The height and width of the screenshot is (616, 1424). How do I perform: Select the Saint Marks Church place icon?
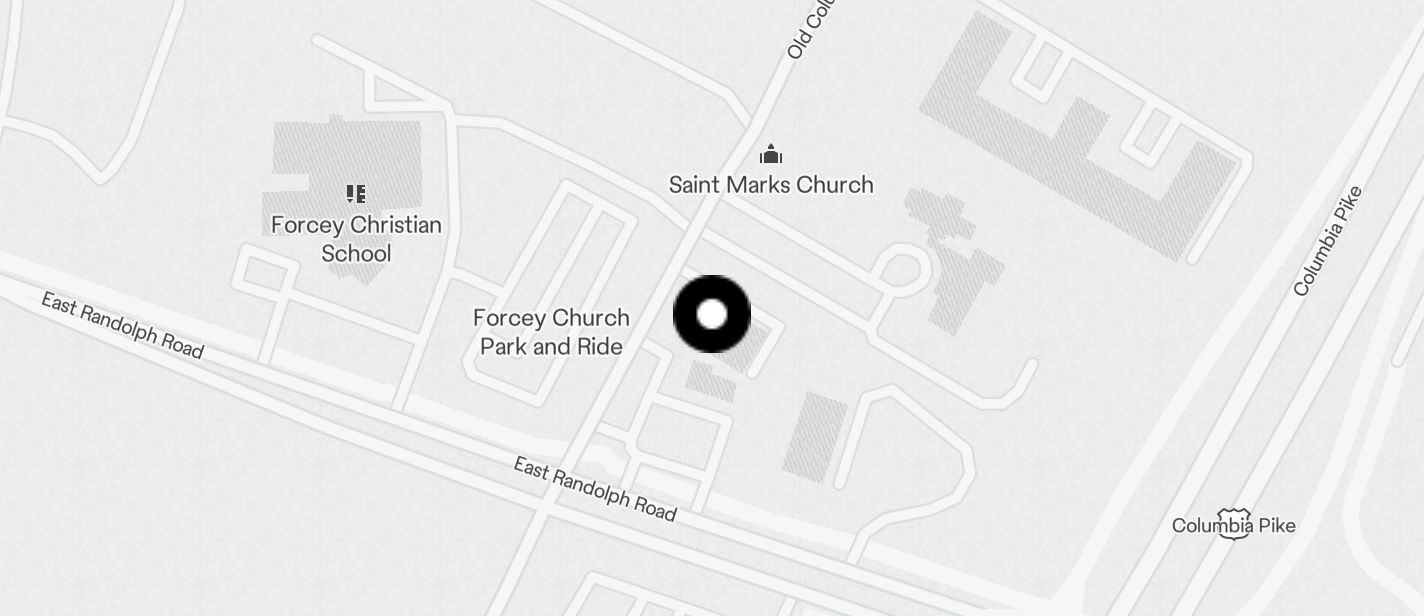770,155
